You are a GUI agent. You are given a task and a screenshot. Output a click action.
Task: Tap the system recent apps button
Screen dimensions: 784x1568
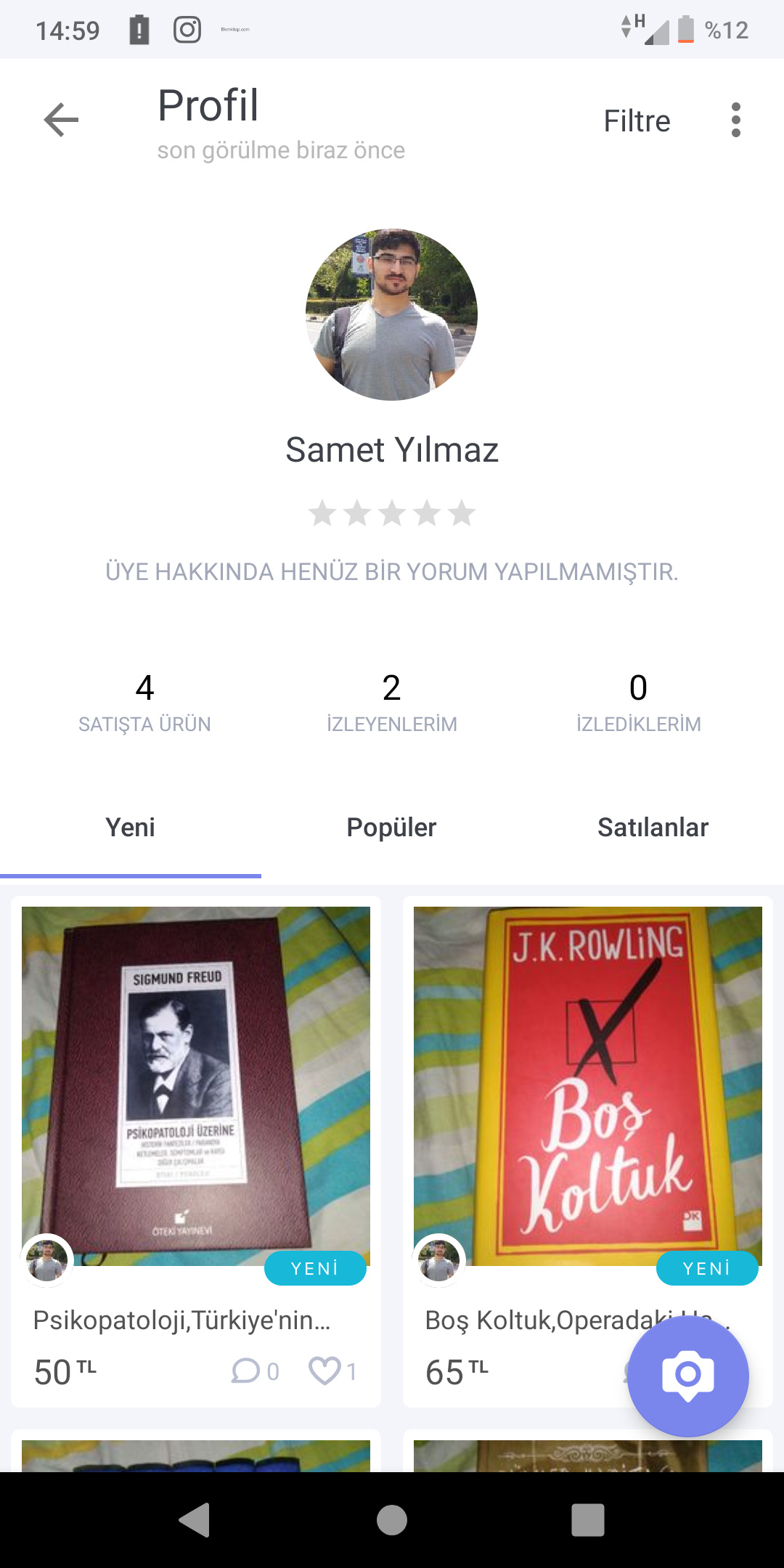pos(587,1520)
